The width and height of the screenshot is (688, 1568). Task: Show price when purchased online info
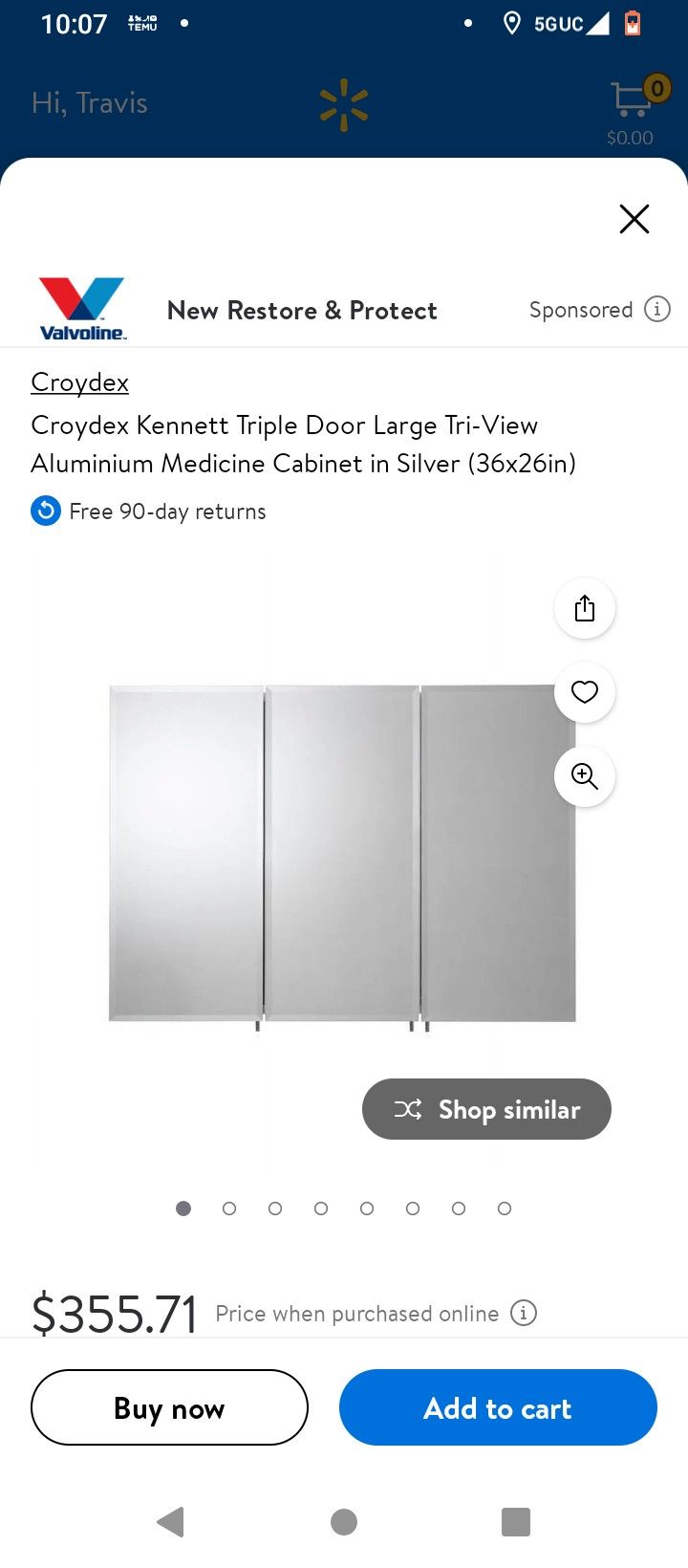(x=524, y=1313)
